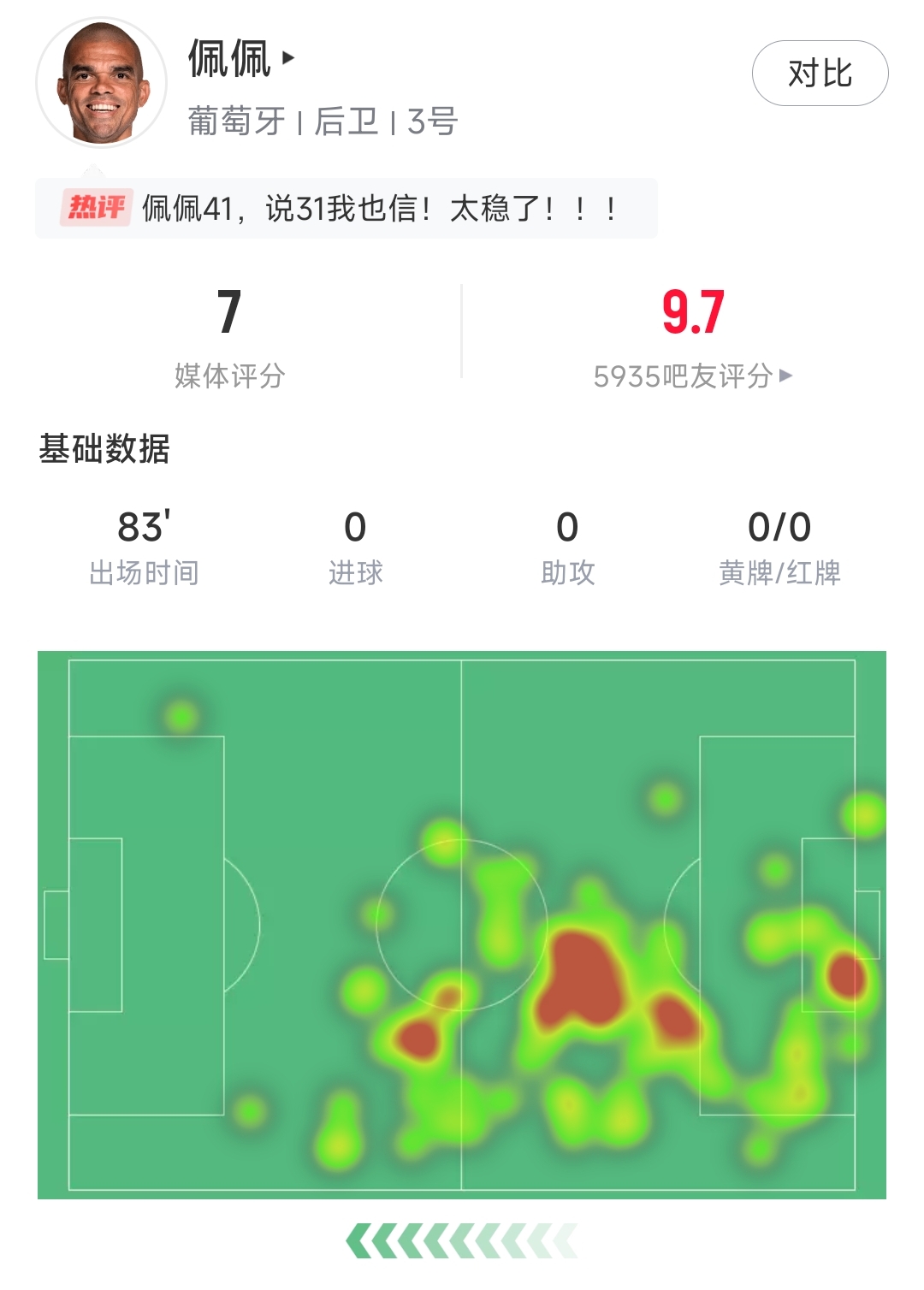
Task: View 5935吧友评分 fan rating details
Action: (x=692, y=376)
